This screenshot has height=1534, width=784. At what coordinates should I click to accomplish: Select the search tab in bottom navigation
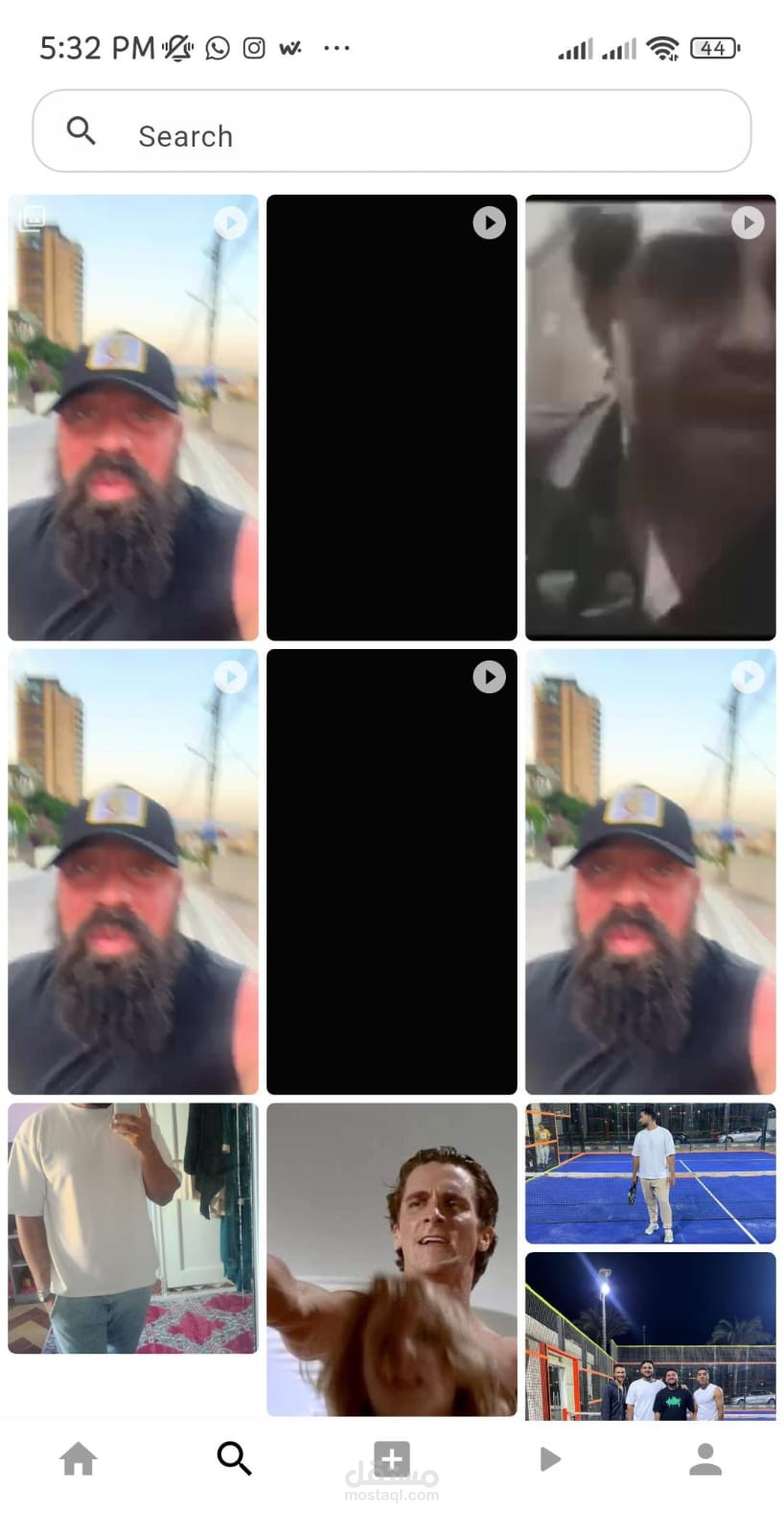pyautogui.click(x=234, y=1458)
